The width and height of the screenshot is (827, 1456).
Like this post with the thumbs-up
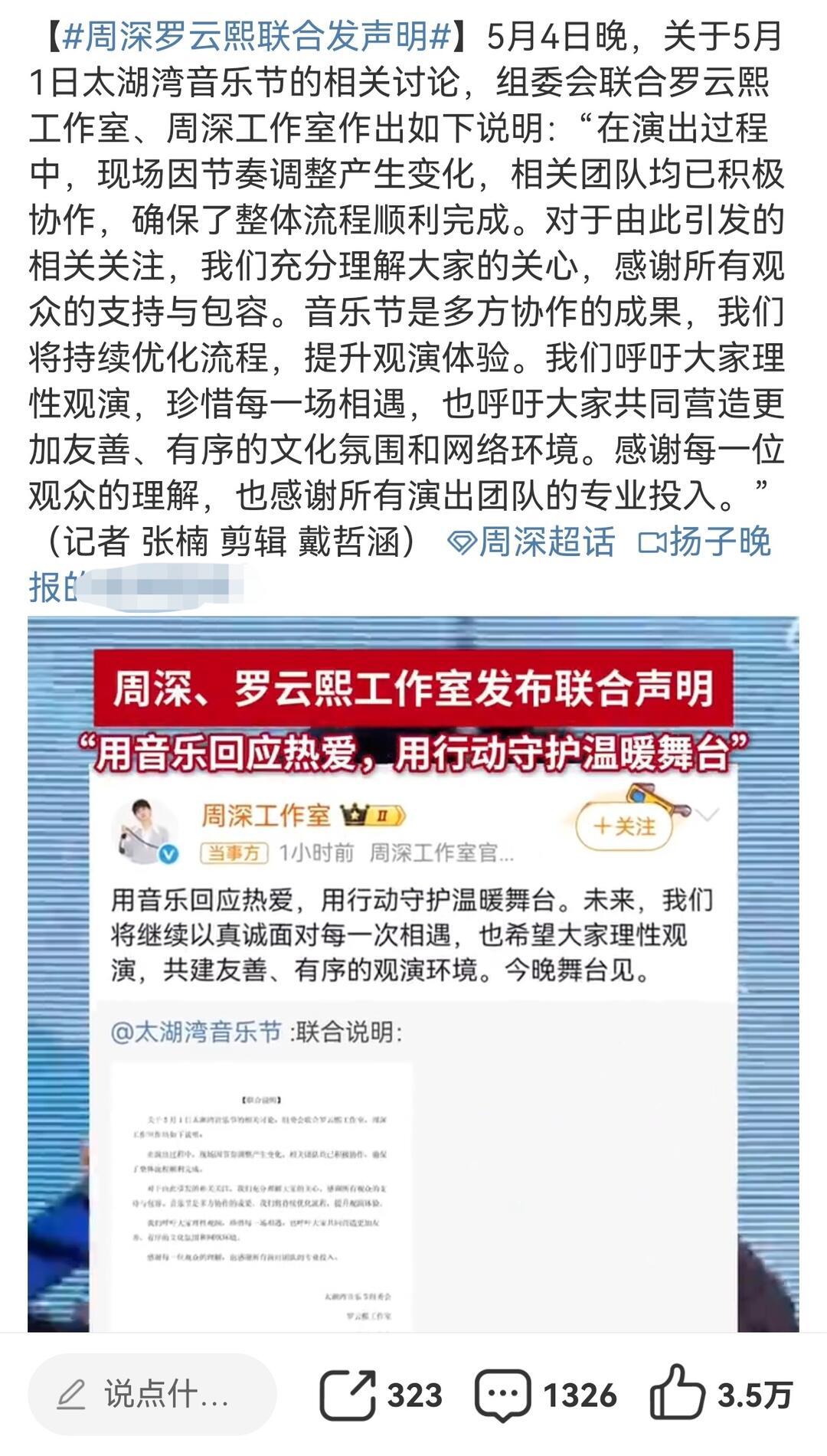(x=721, y=1395)
